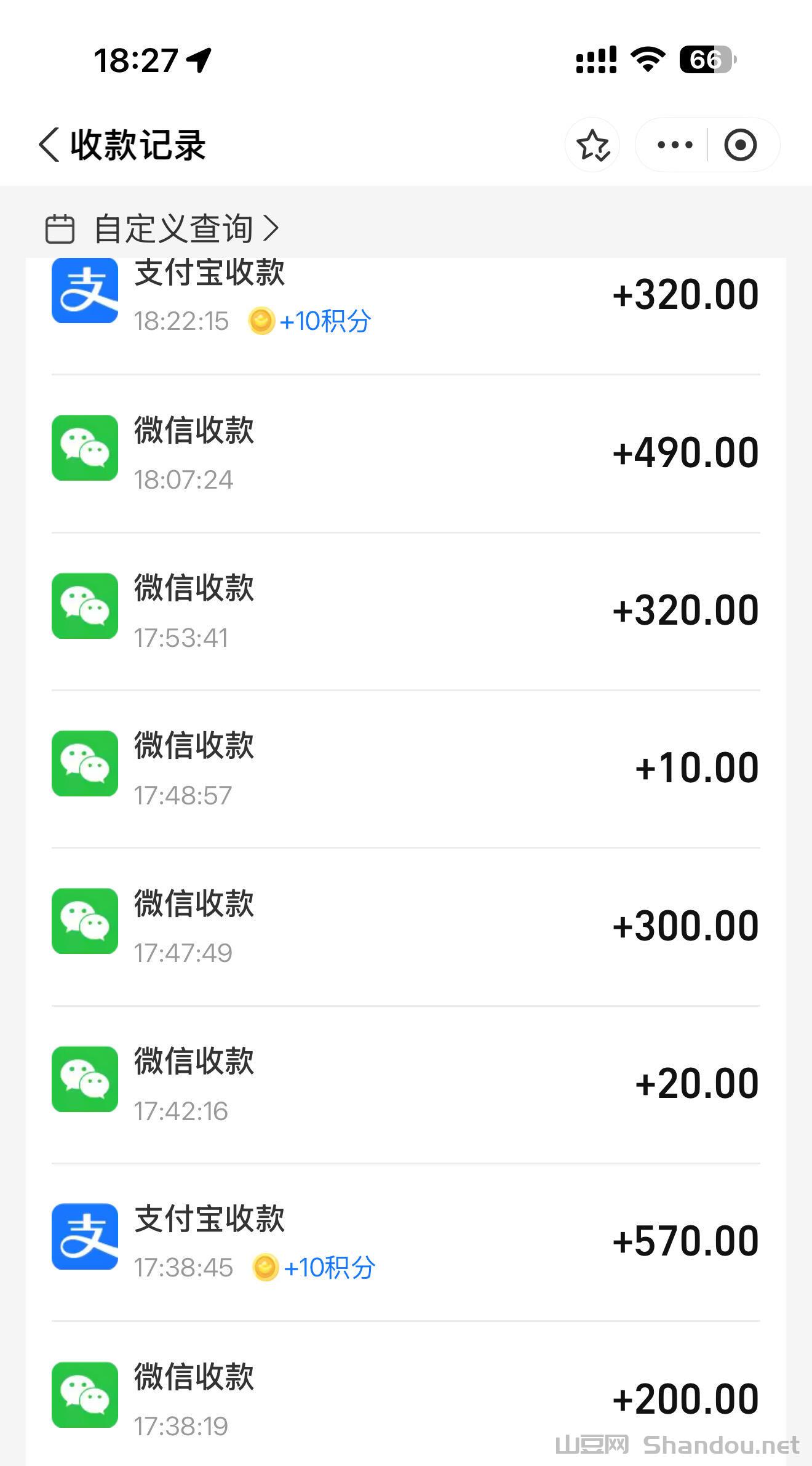
Task: Tap the Alipay icon on the 570.00 record
Action: (x=84, y=1237)
